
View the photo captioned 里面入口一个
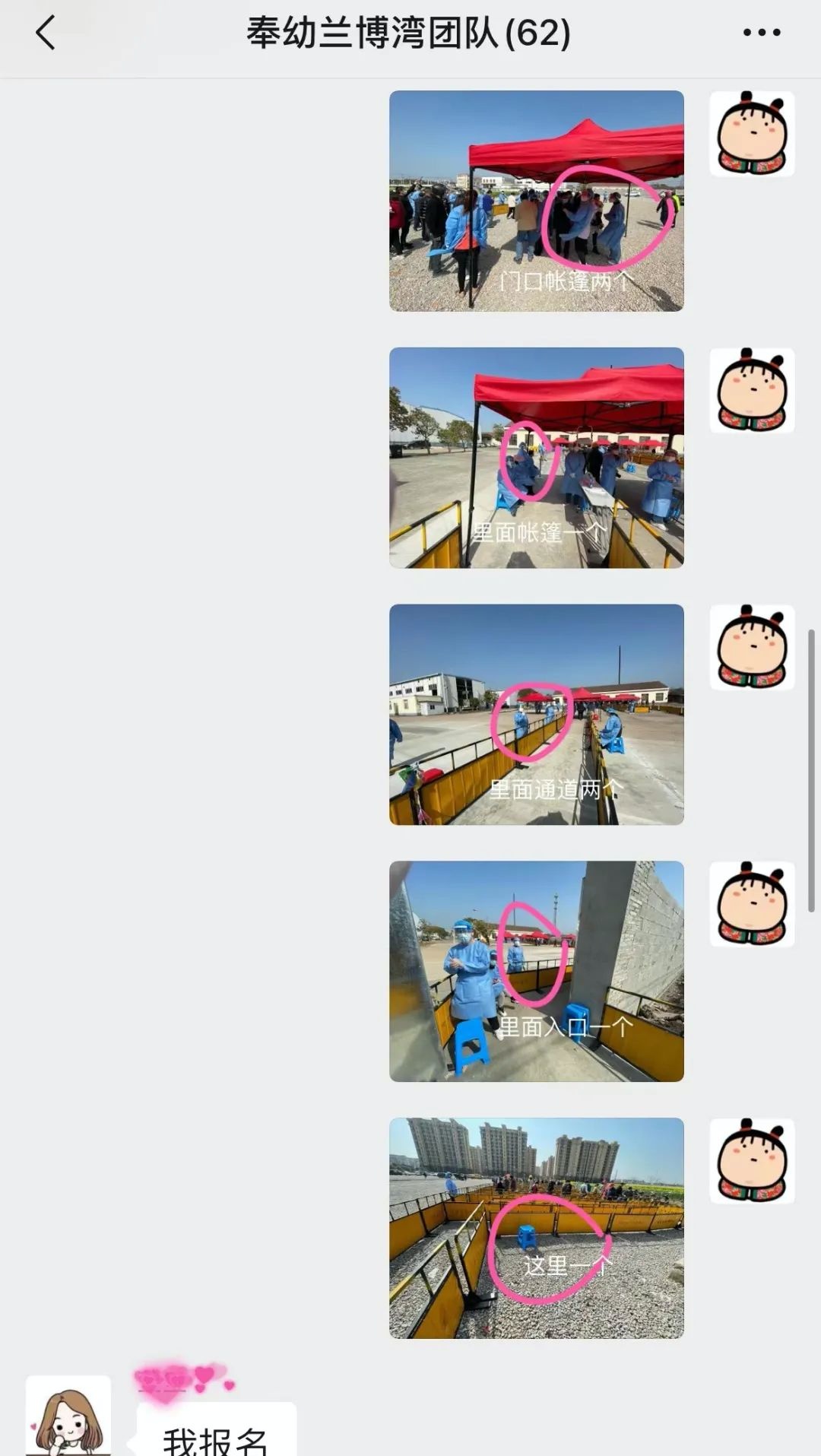[537, 972]
